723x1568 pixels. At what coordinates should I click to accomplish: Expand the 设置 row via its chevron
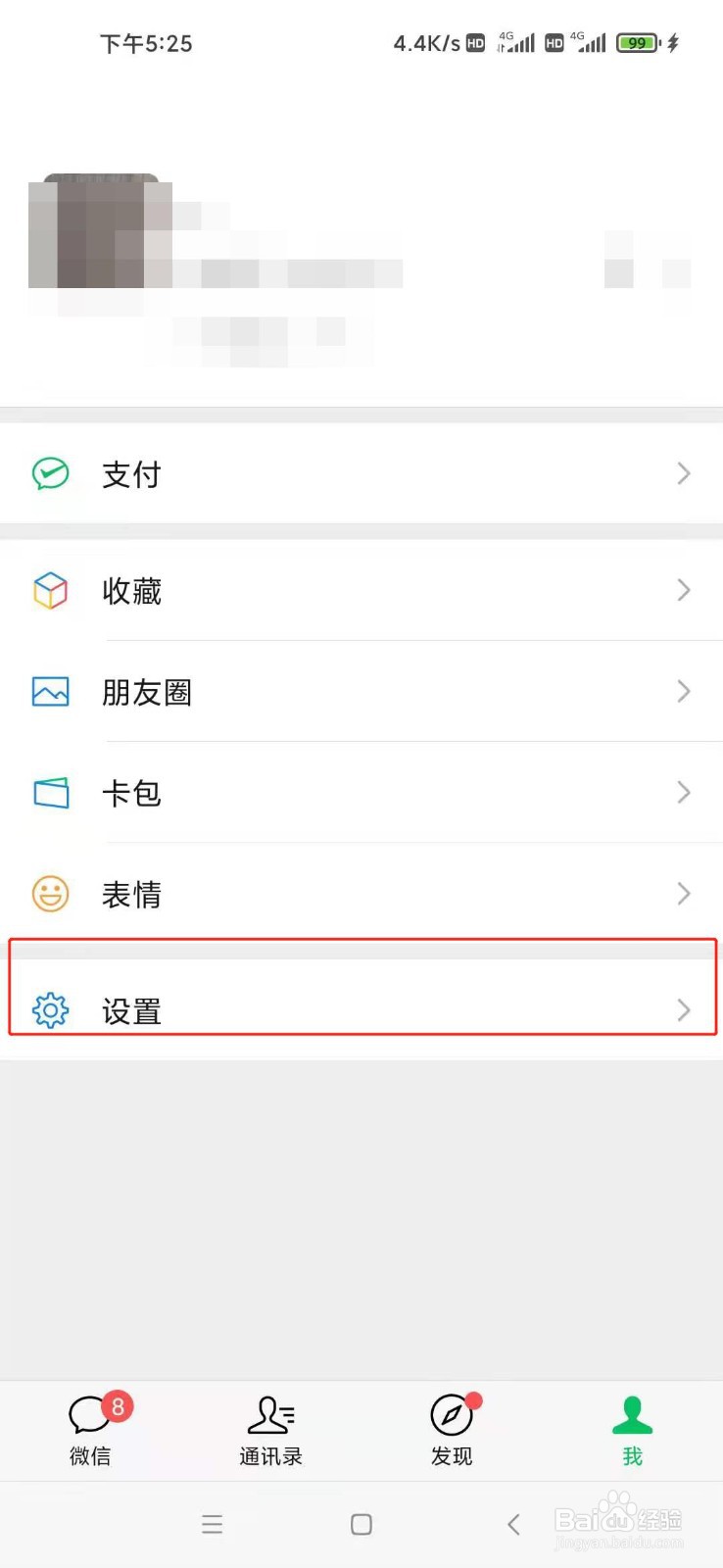(x=684, y=1010)
